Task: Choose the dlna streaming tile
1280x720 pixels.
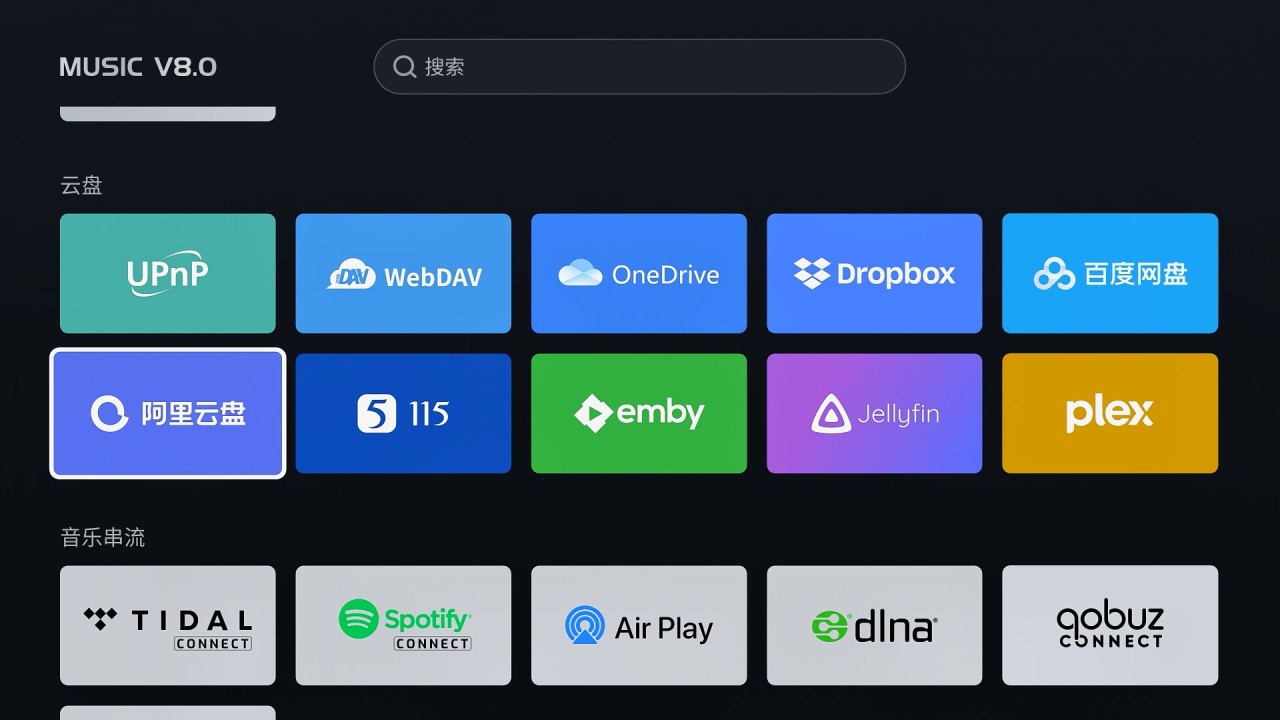Action: point(874,625)
